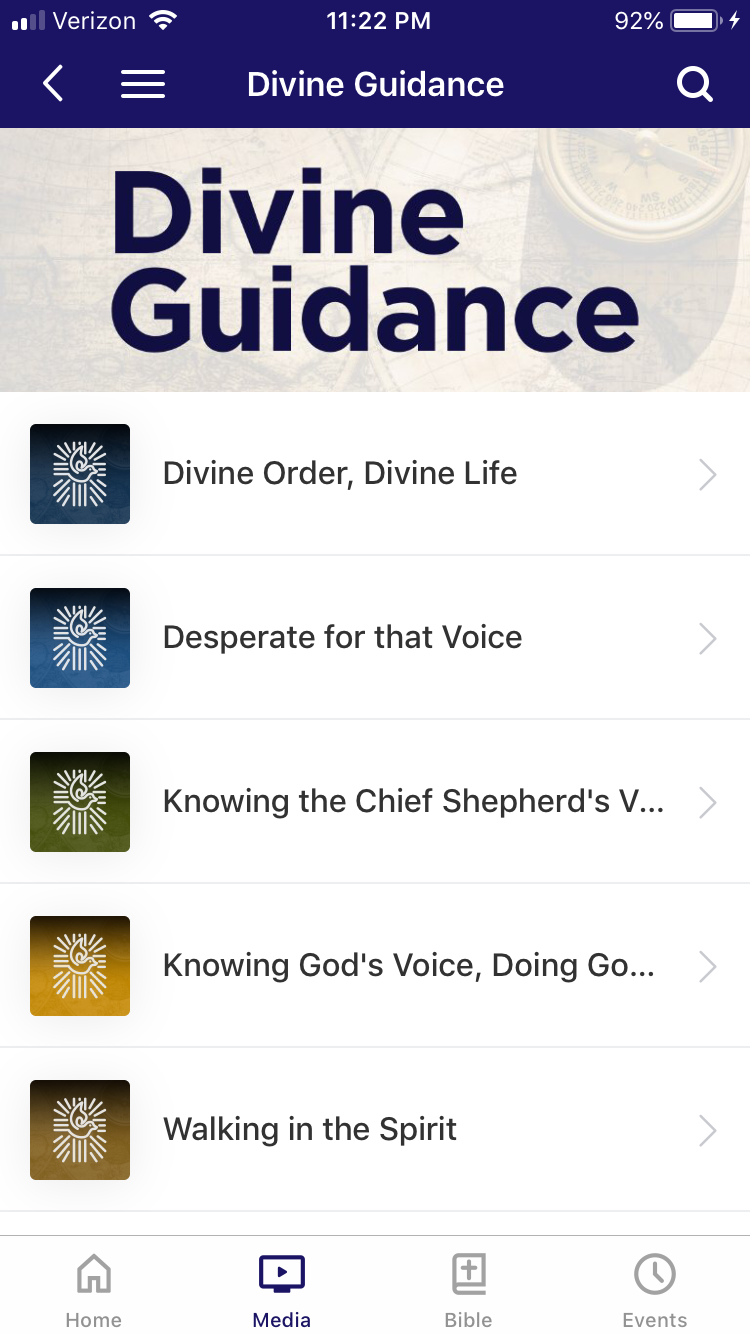Select Desperate for that Voice
This screenshot has width=750, height=1334.
[x=375, y=638]
